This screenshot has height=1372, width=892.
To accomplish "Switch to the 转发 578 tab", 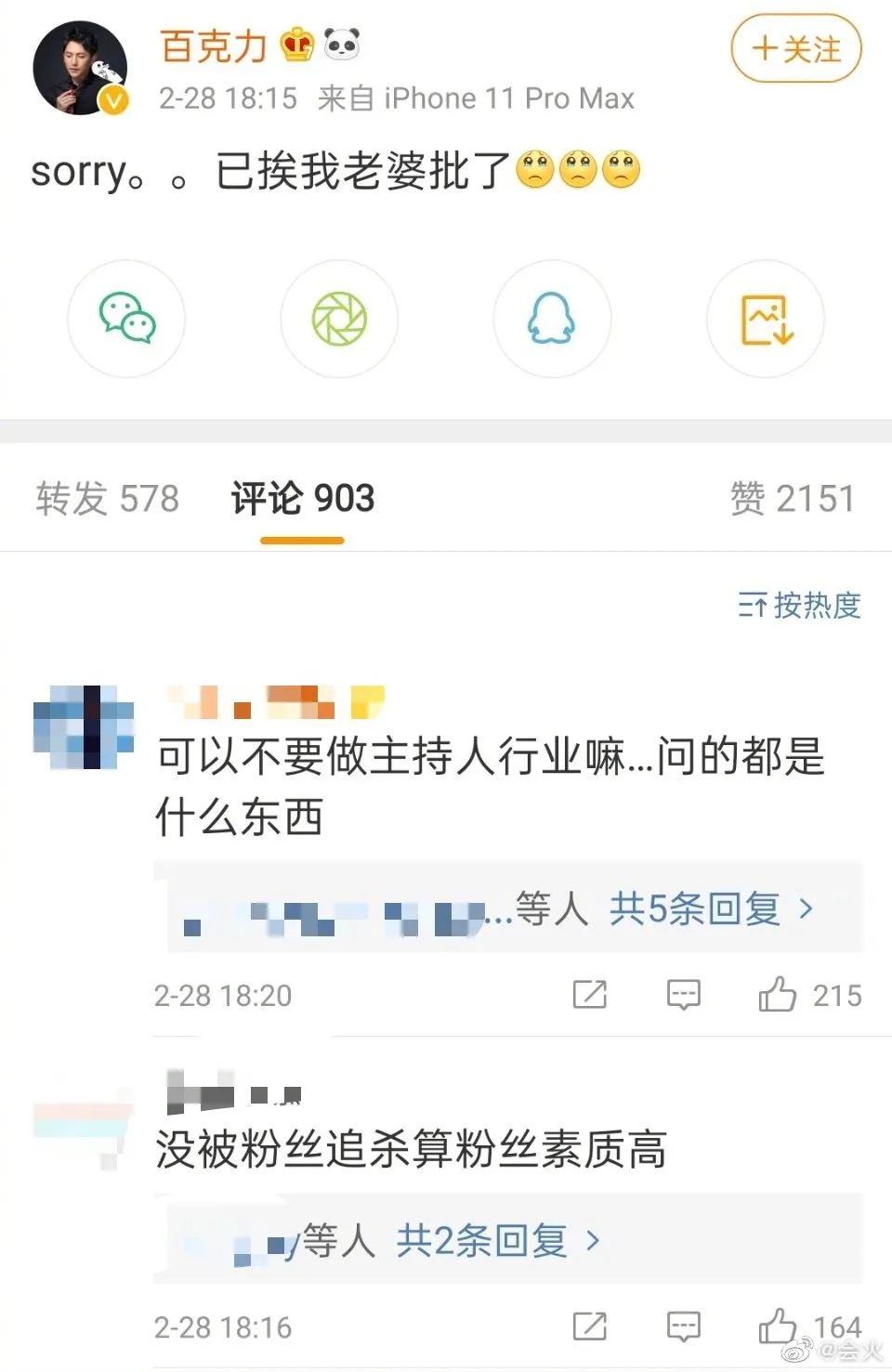I will [x=106, y=498].
